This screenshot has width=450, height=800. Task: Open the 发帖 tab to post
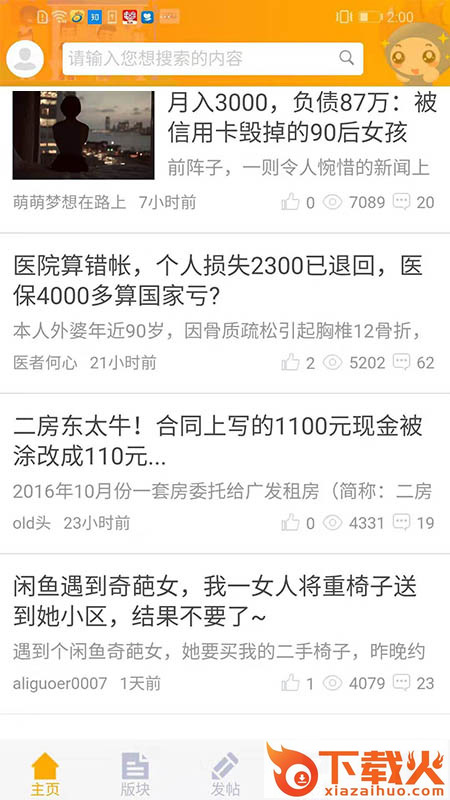(225, 773)
